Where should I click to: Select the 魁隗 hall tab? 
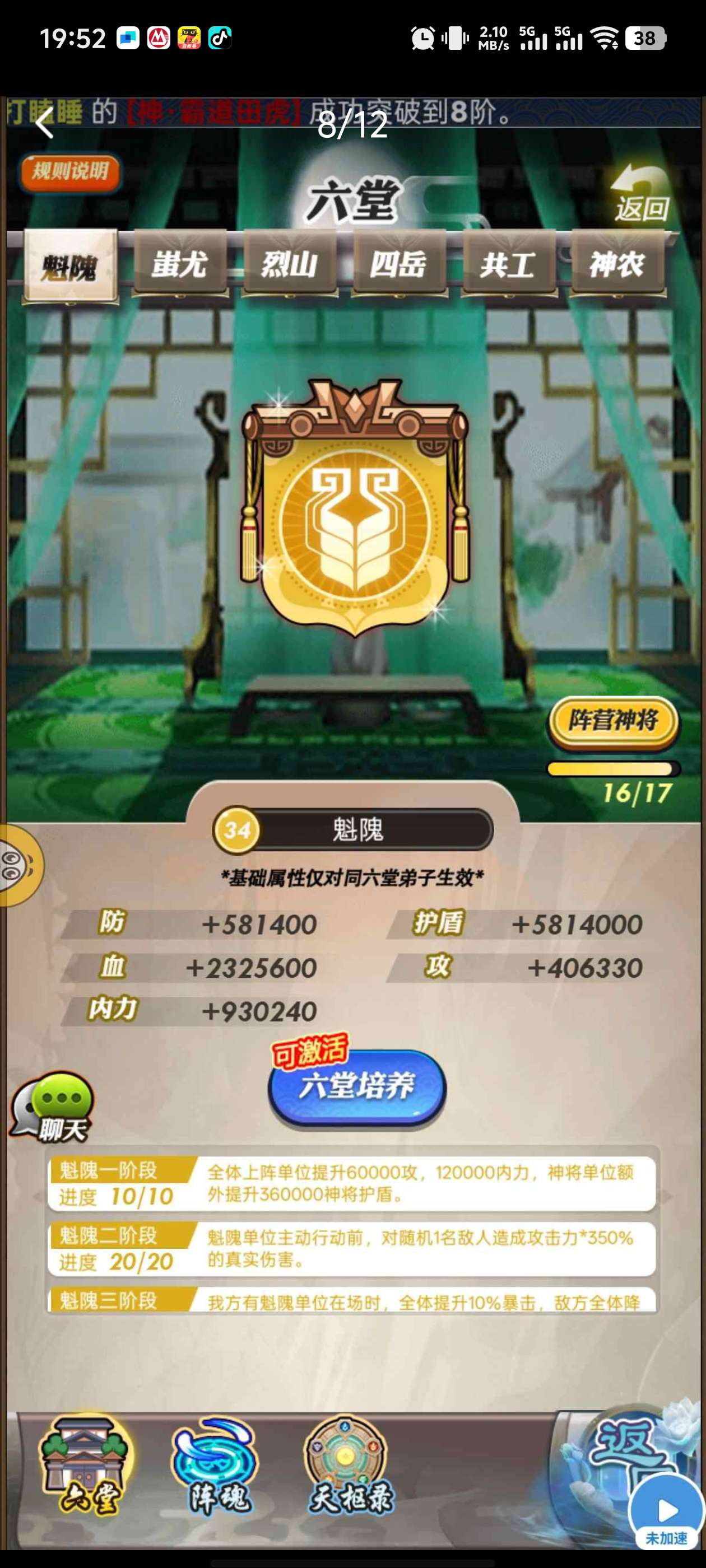pos(71,267)
